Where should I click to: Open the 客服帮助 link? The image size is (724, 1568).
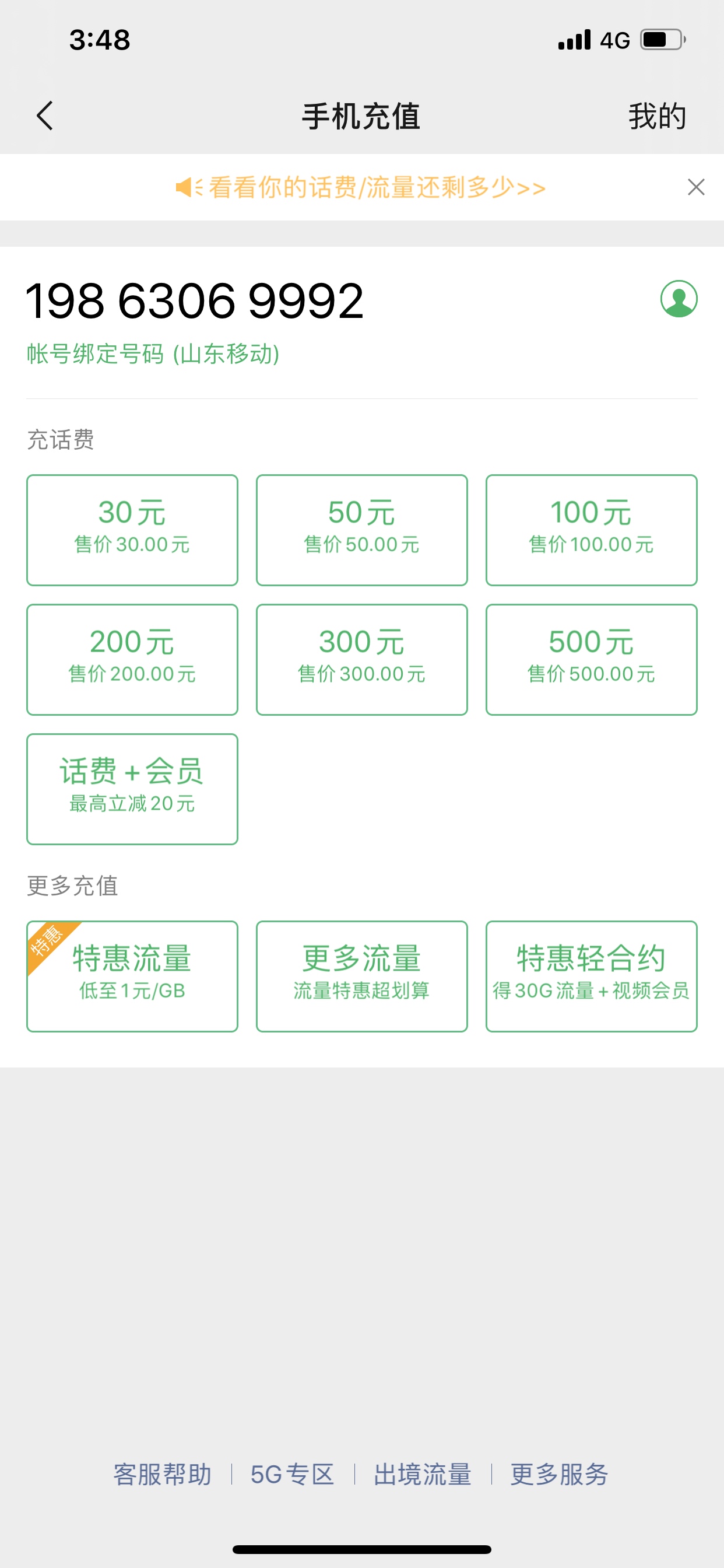pyautogui.click(x=163, y=1474)
